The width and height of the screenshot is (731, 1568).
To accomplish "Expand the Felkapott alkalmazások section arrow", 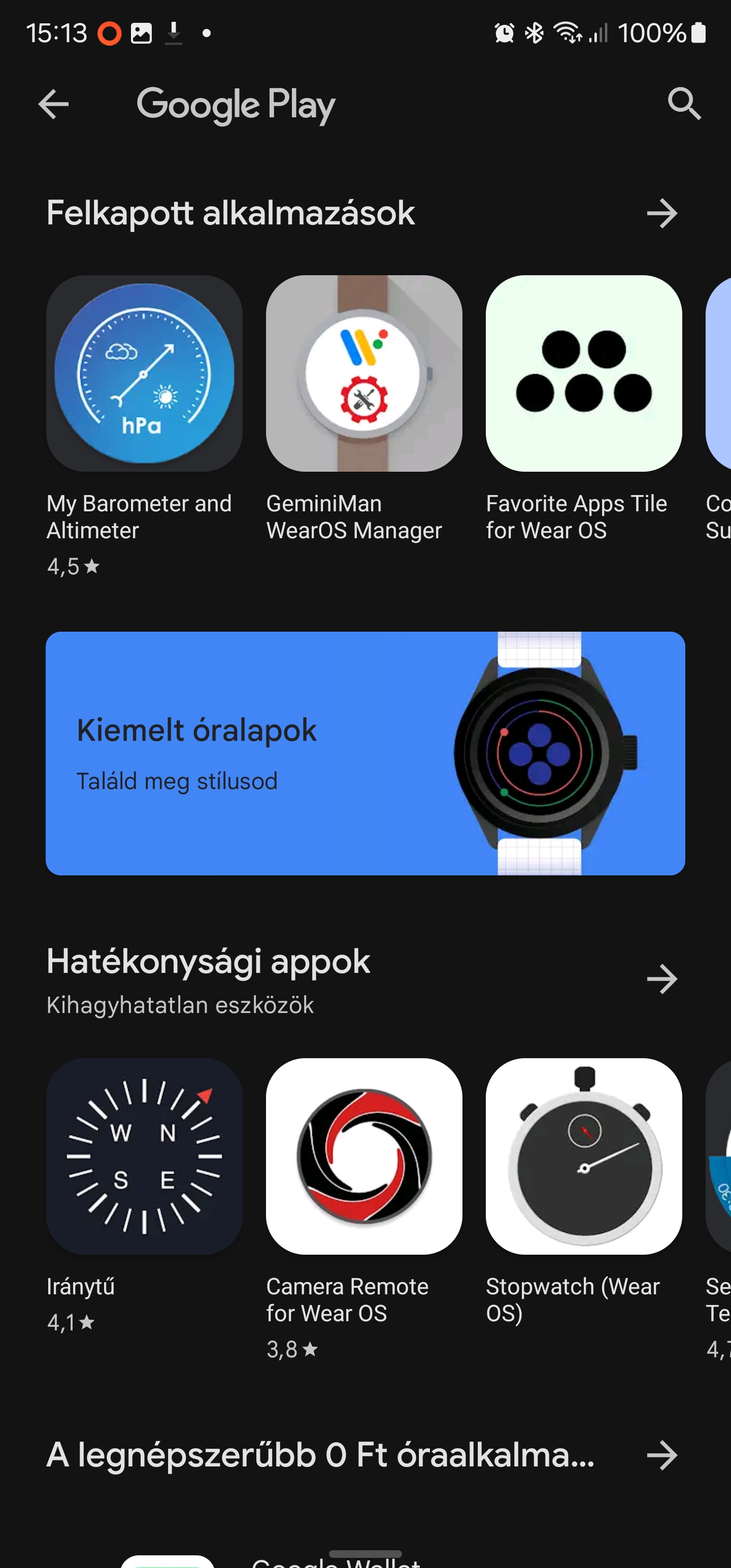I will pos(662,213).
